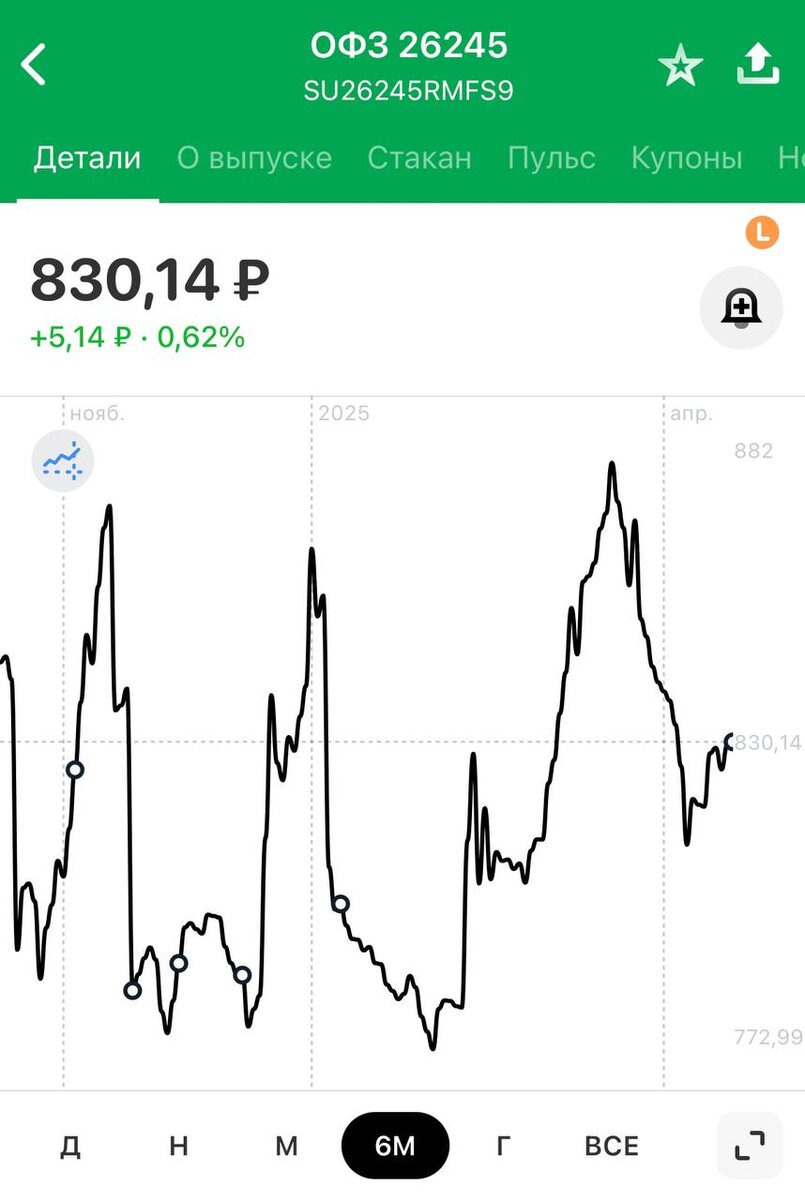Screen dimensions: 805x1200
Task: Select the Детали tab
Action: coord(87,158)
